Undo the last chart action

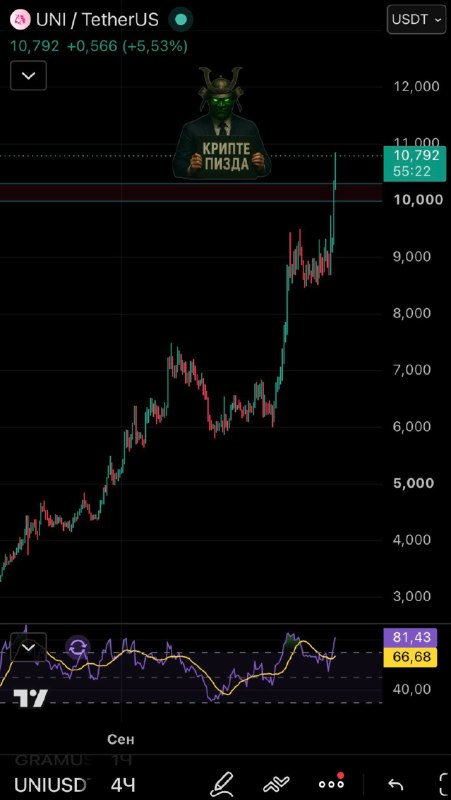coord(395,785)
